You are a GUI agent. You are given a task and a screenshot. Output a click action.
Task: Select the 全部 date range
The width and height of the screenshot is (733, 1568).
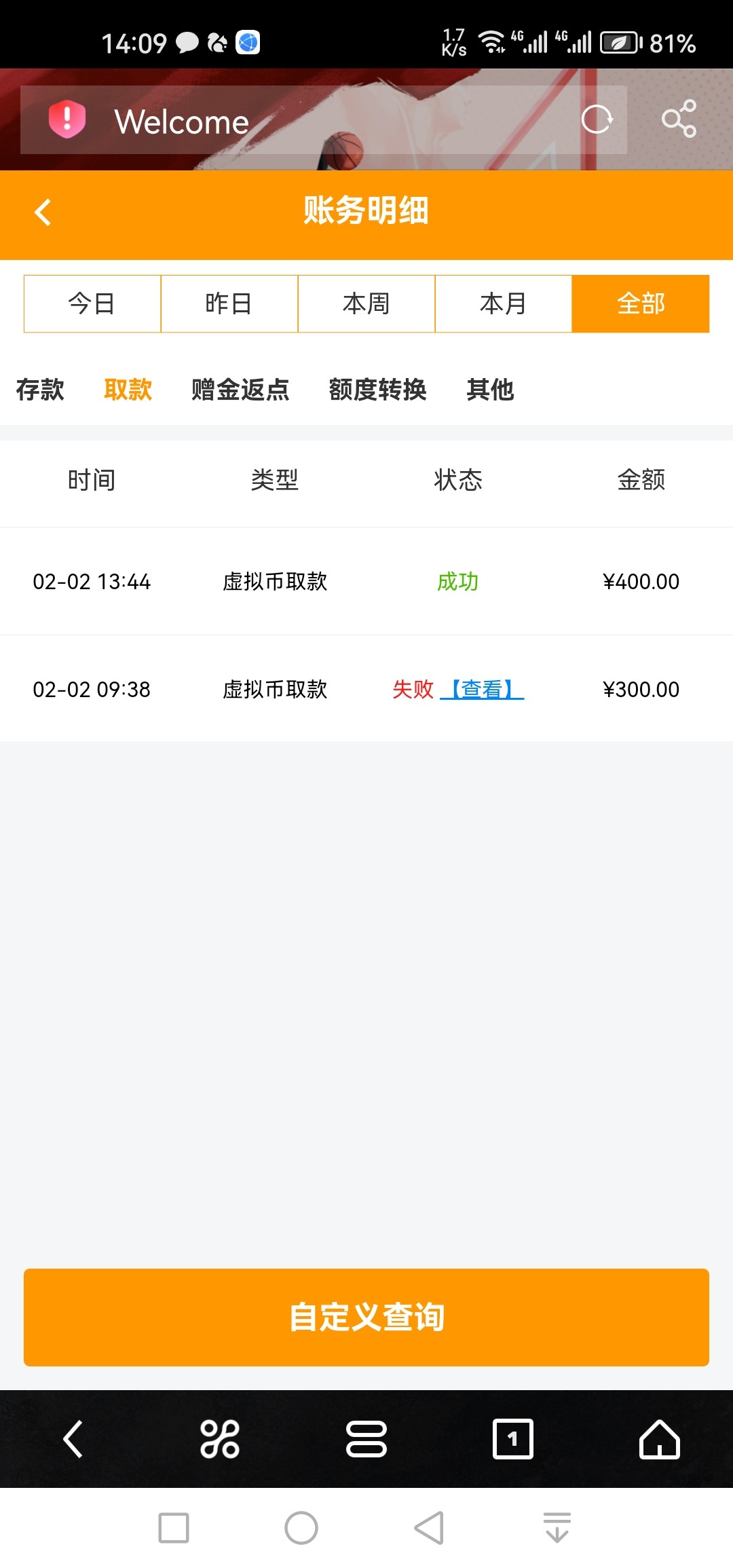point(641,303)
